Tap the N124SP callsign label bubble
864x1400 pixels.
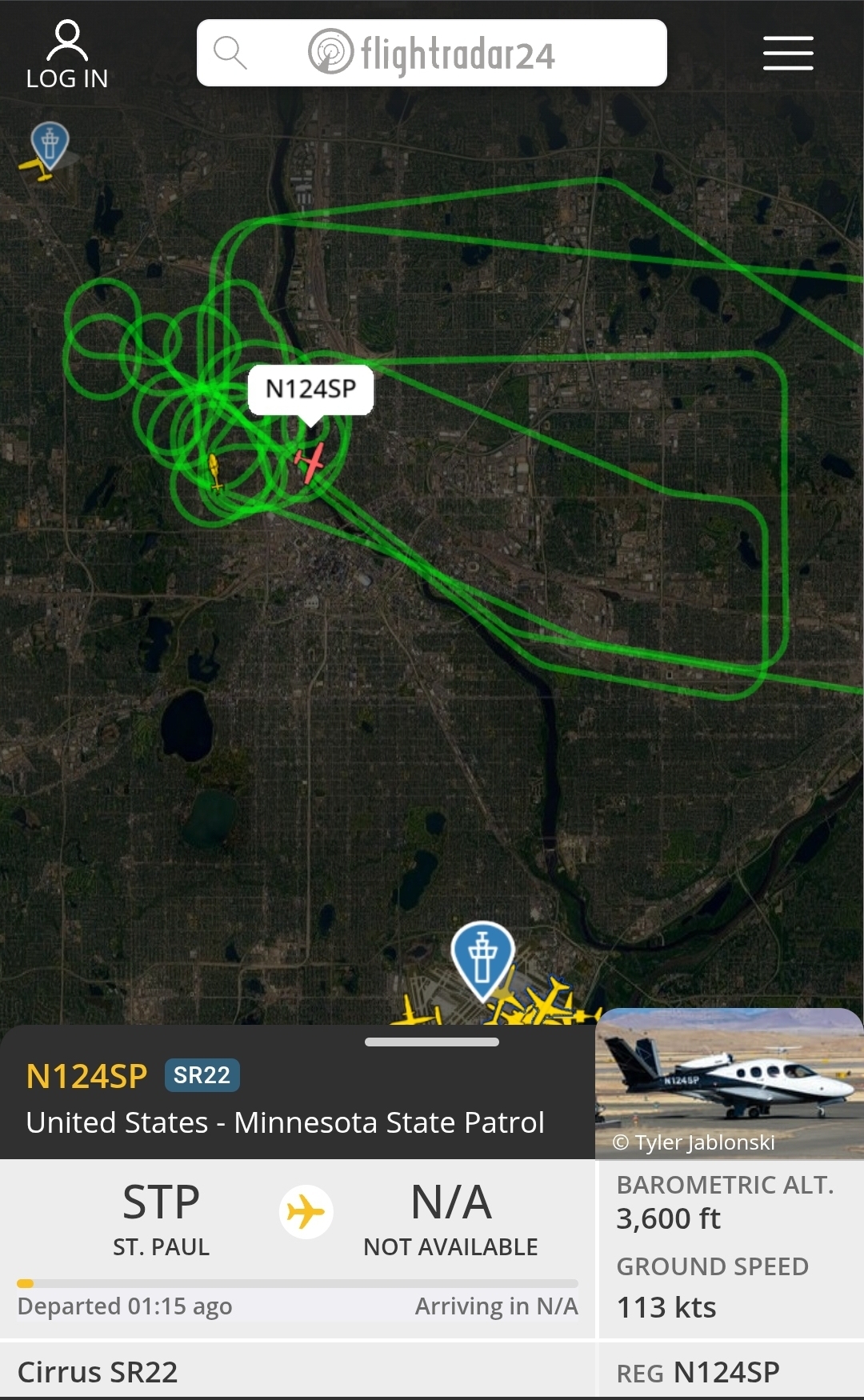click(x=310, y=390)
